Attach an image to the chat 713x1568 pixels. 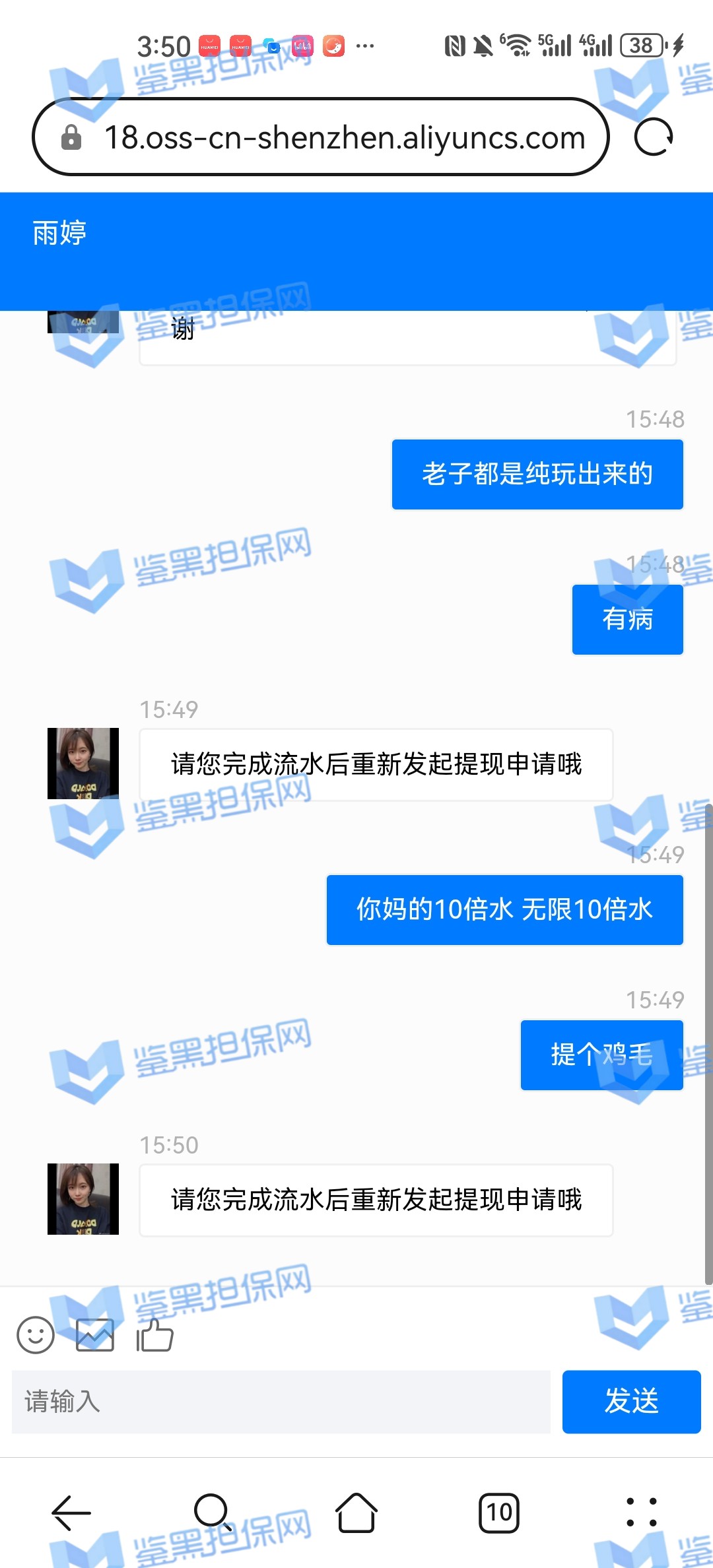[95, 1335]
